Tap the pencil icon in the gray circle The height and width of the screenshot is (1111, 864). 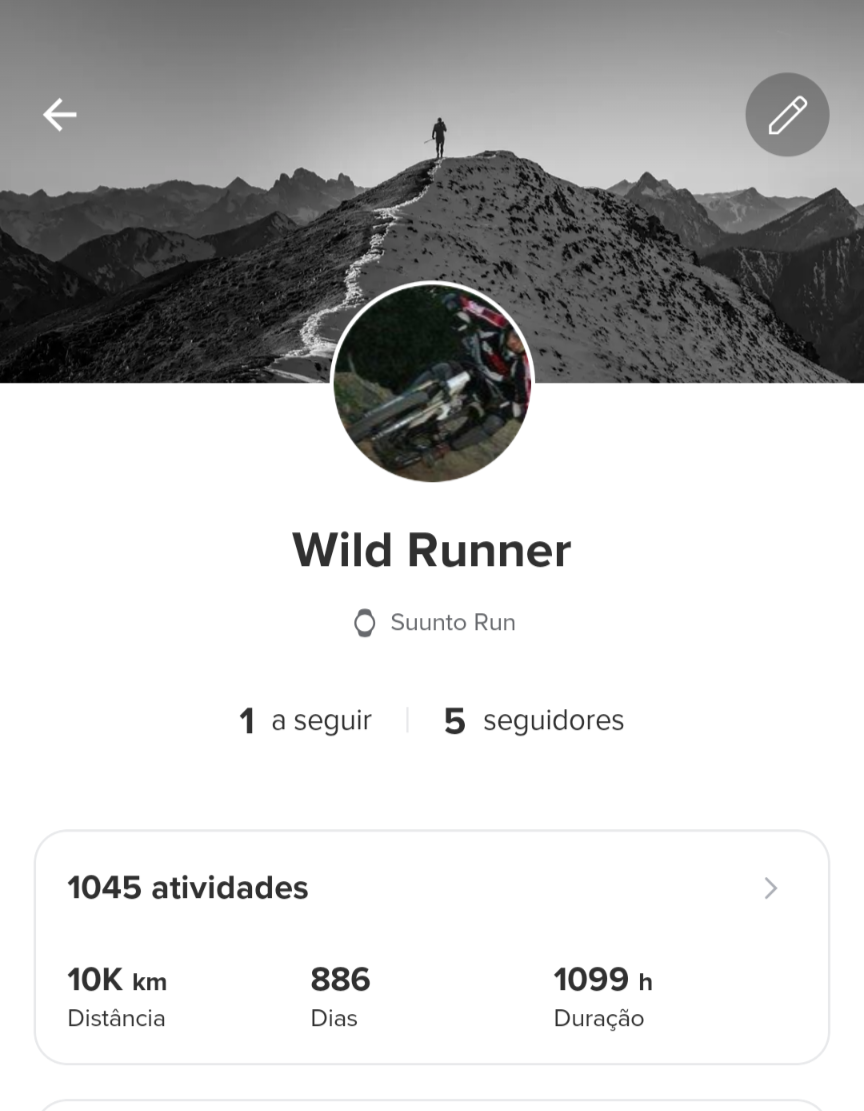click(x=787, y=114)
